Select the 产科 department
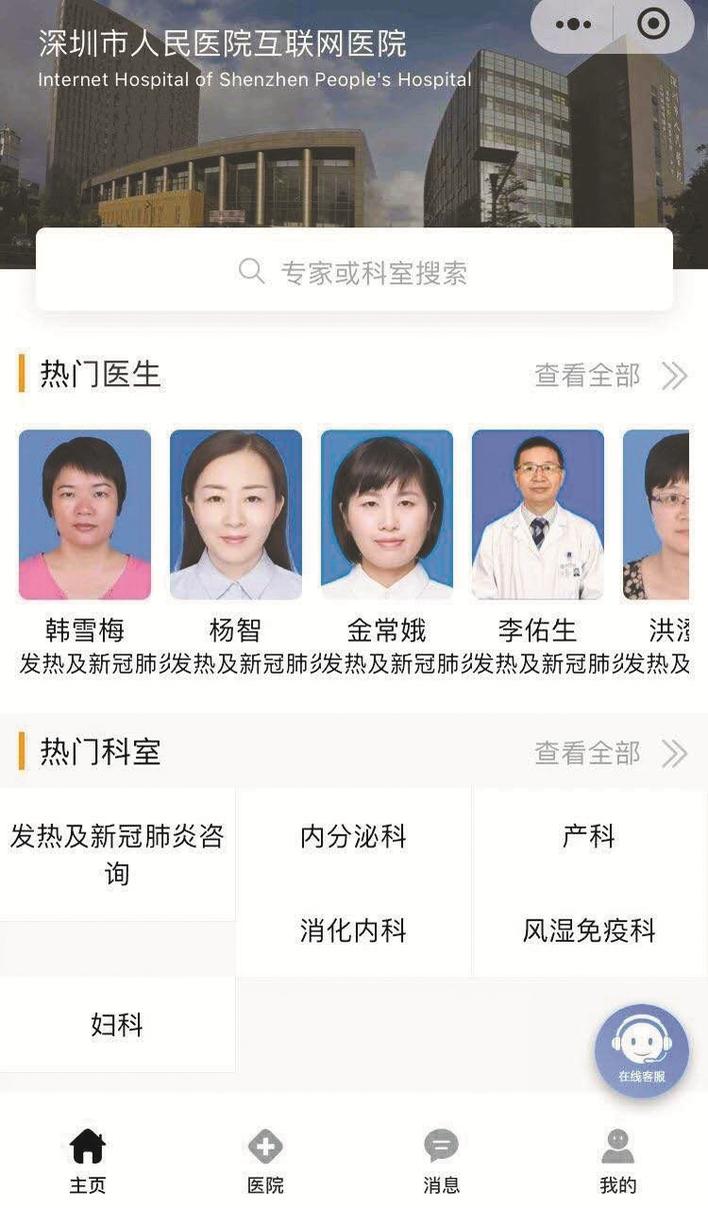 (589, 836)
